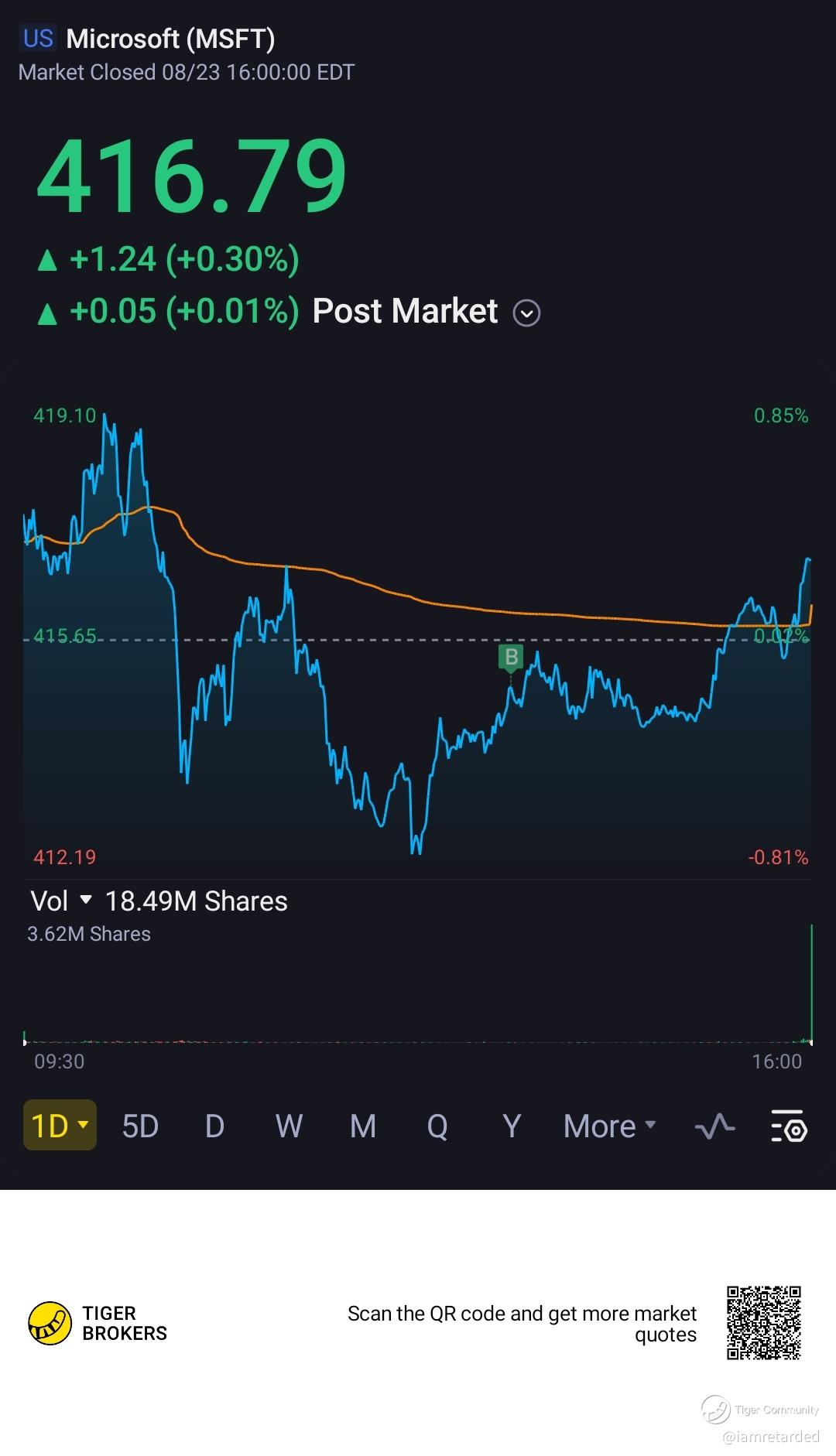836x1456 pixels.
Task: Open the chart indicators wave icon
Action: point(715,1126)
